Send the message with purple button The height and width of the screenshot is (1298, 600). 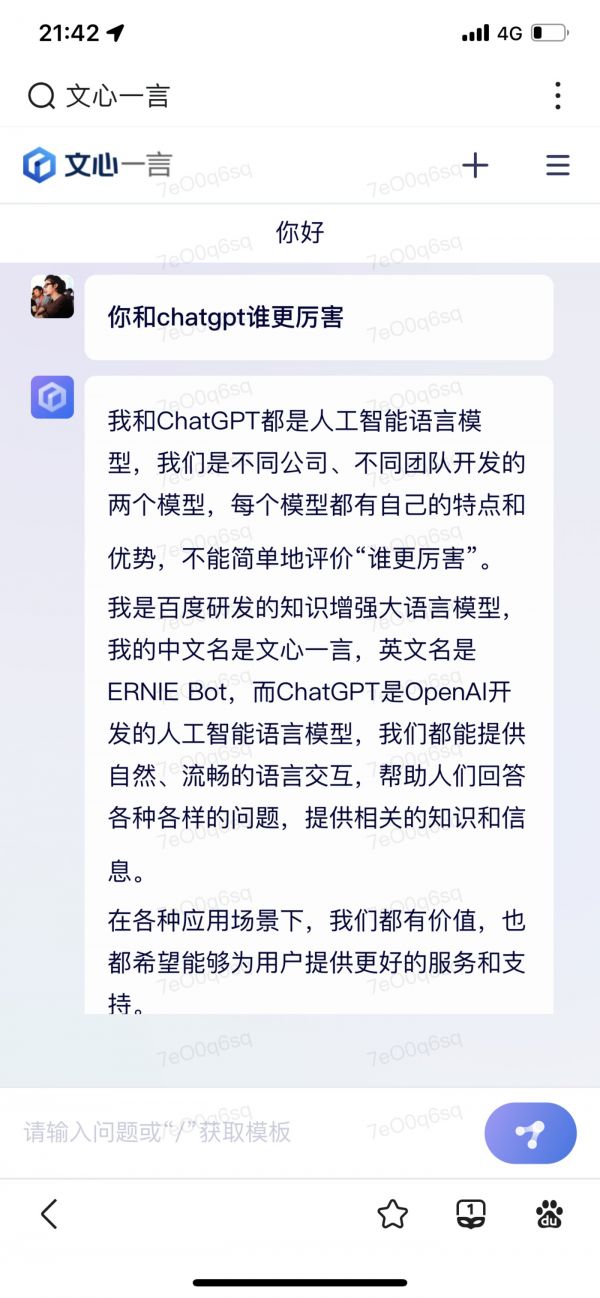point(530,1133)
